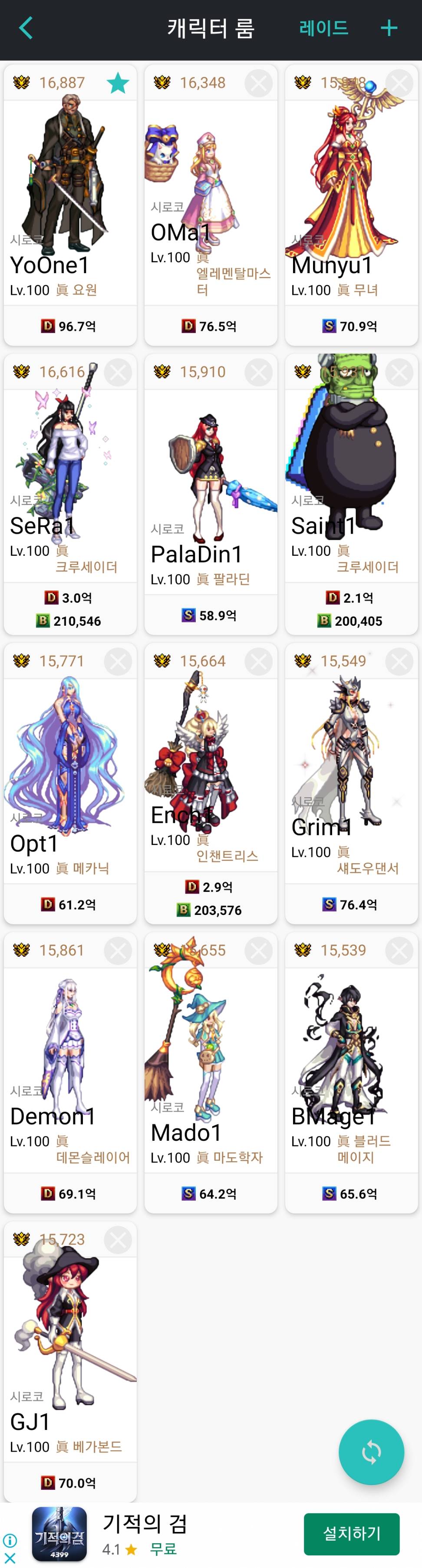Screen dimensions: 422x1568
Task: Toggle the star on YoOne1's card
Action: tap(118, 83)
